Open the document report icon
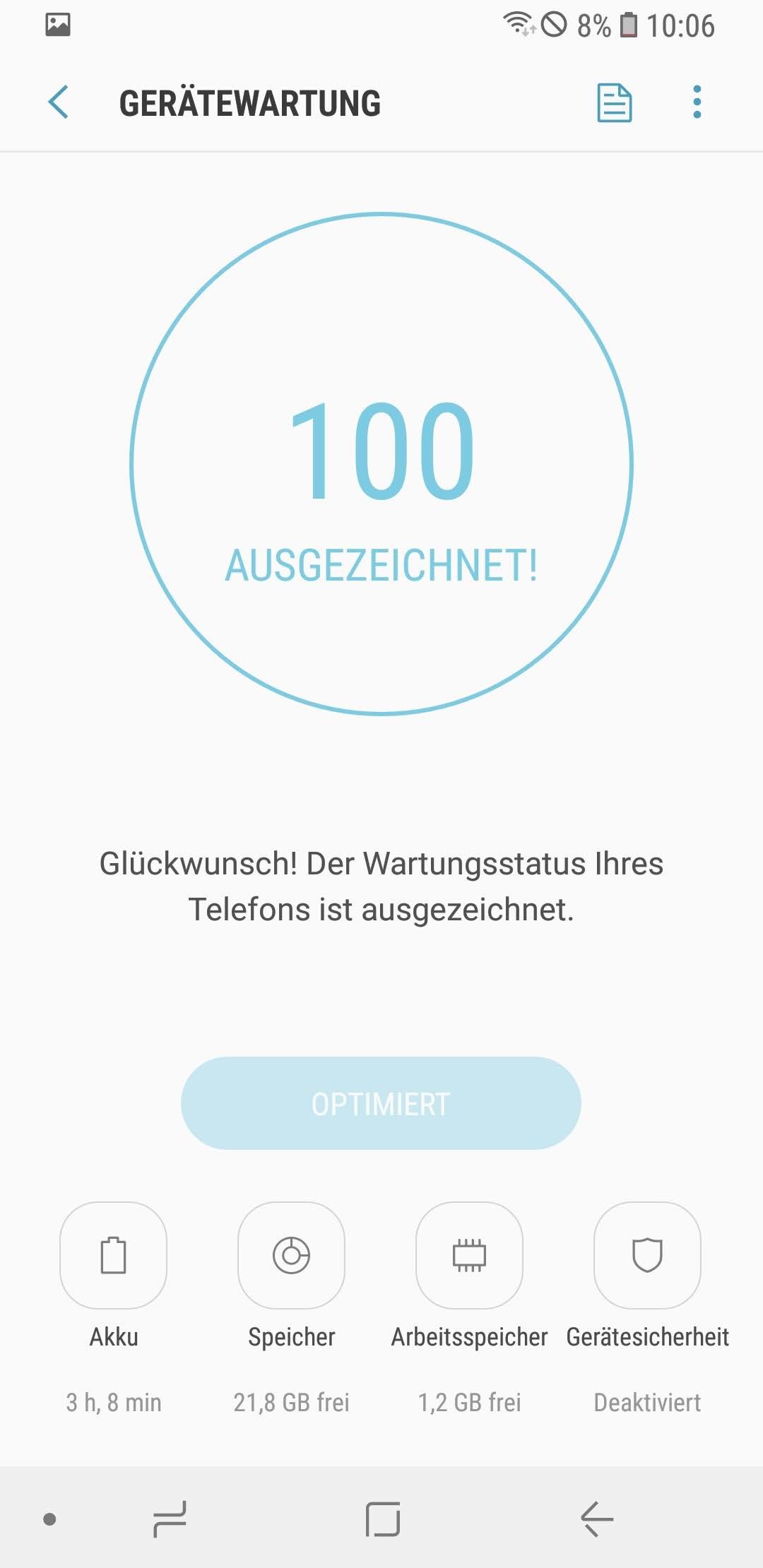The image size is (763, 1568). click(x=615, y=103)
